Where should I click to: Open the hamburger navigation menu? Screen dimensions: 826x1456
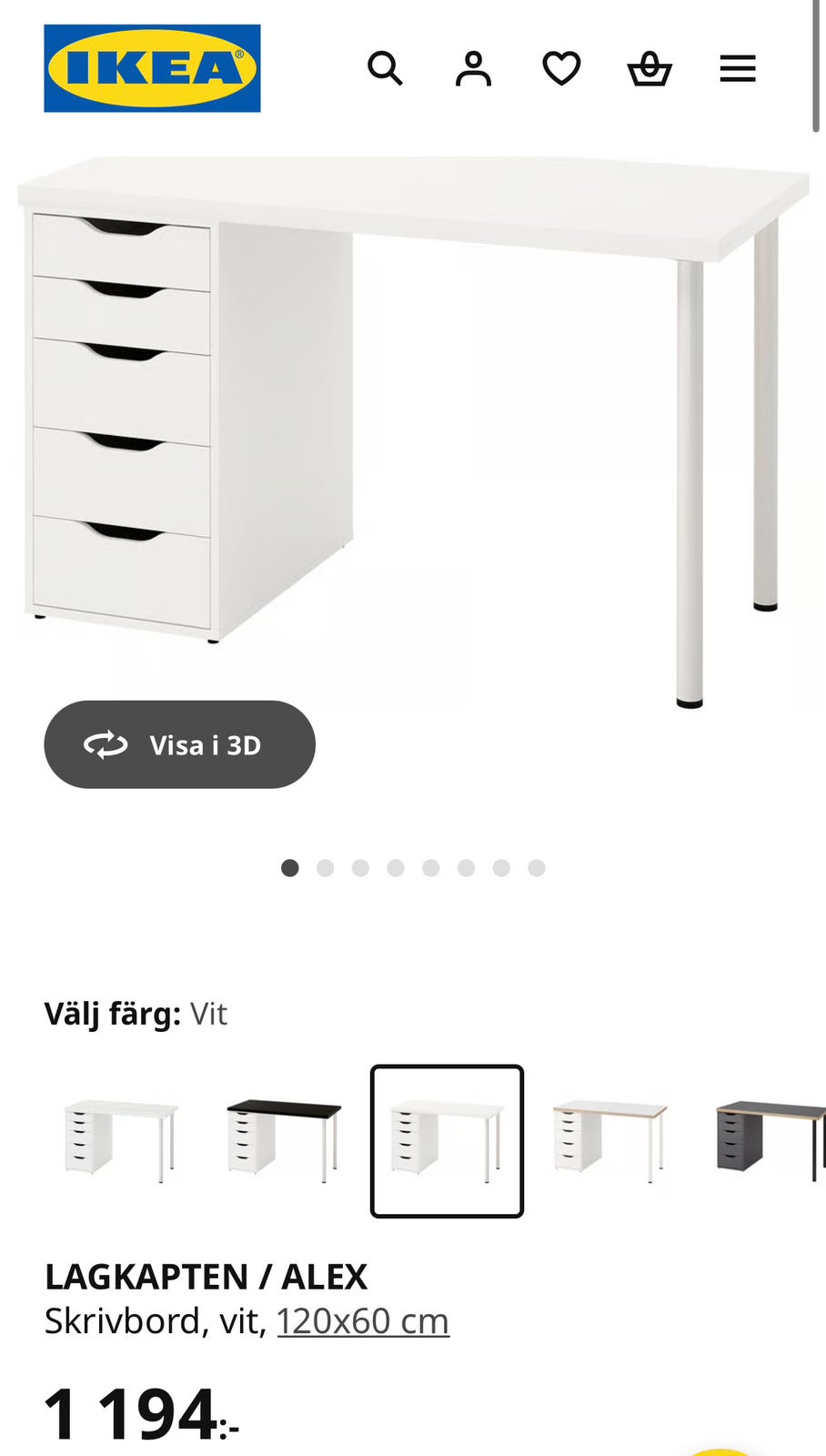(x=738, y=67)
